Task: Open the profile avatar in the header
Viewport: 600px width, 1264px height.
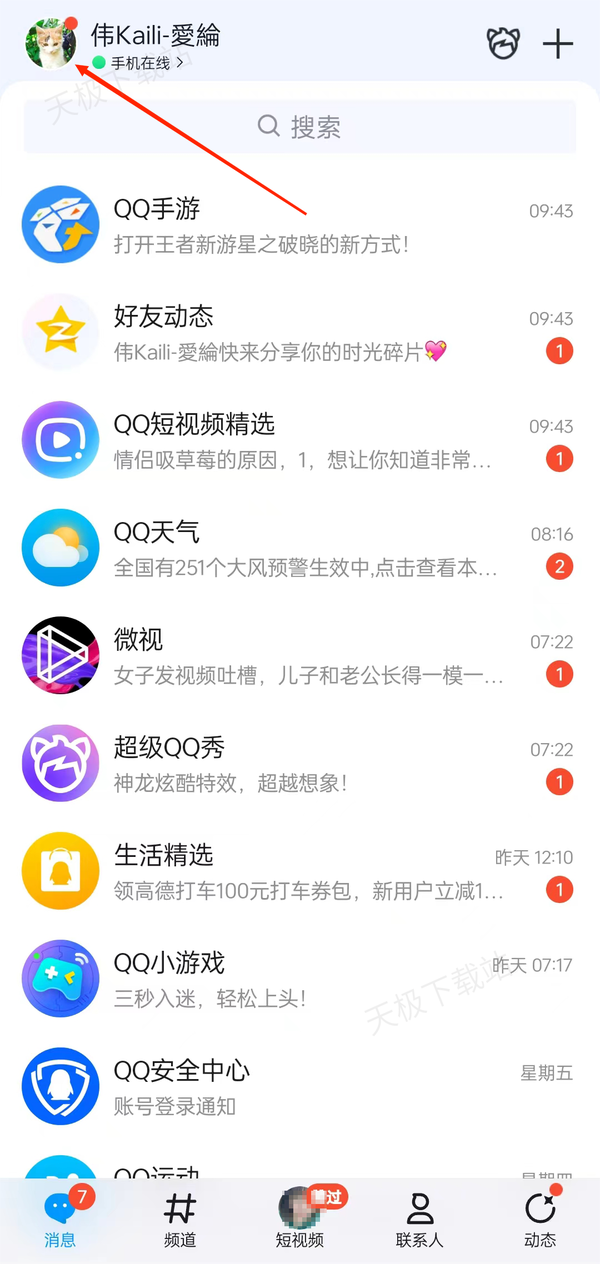Action: click(x=51, y=44)
